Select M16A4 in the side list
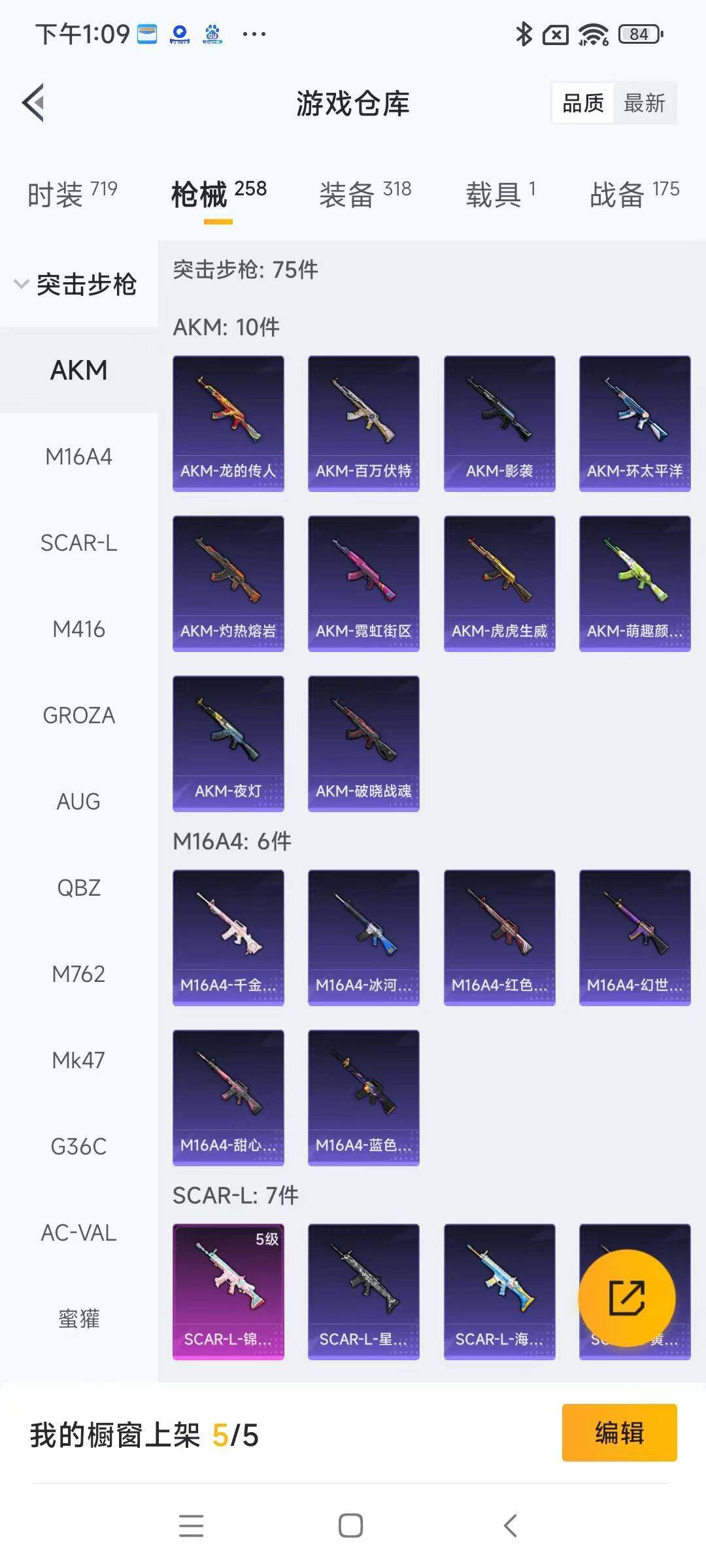This screenshot has height=1568, width=706. 78,457
